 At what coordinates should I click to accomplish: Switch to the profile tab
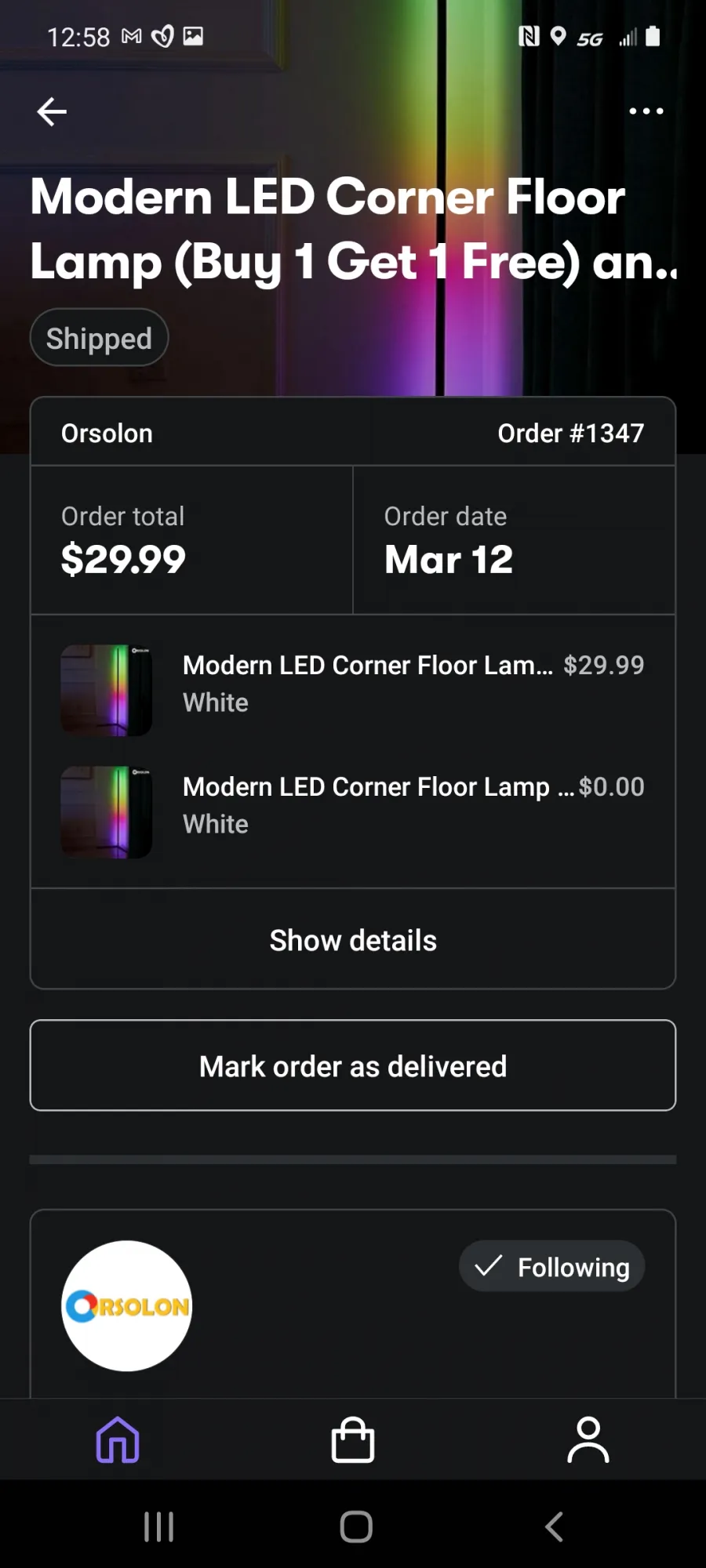tap(588, 1439)
